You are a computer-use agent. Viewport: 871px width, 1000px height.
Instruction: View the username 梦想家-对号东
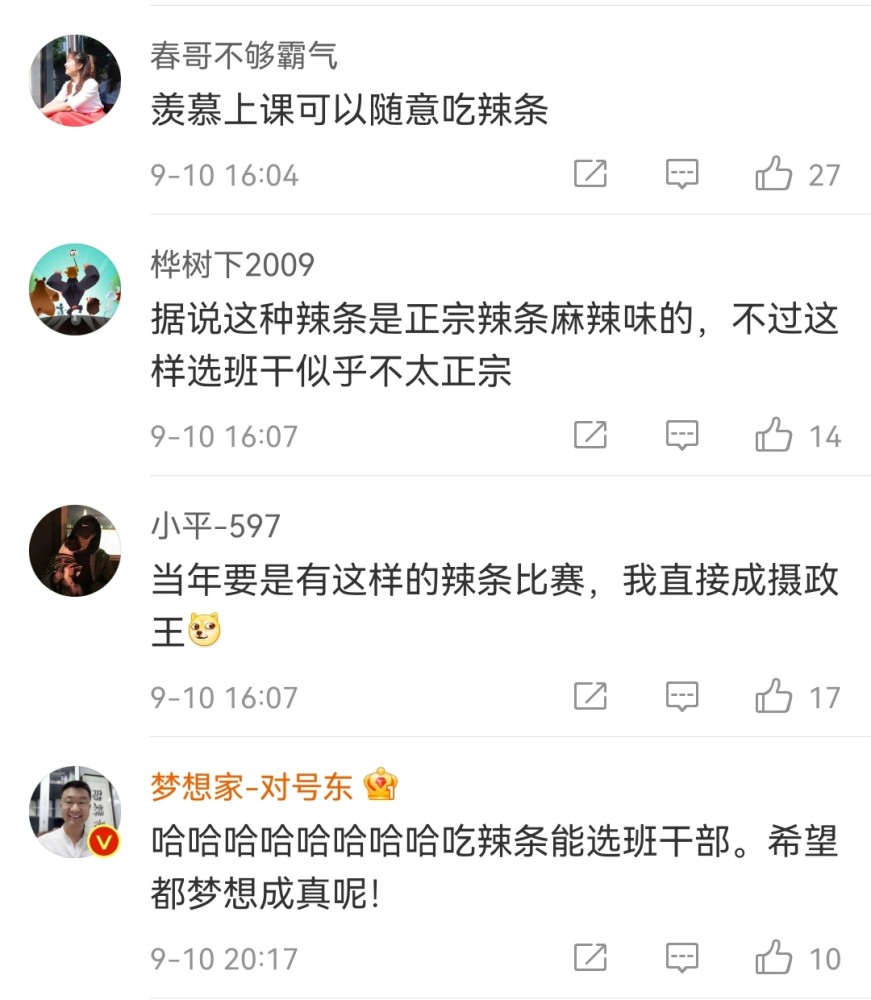(x=252, y=786)
